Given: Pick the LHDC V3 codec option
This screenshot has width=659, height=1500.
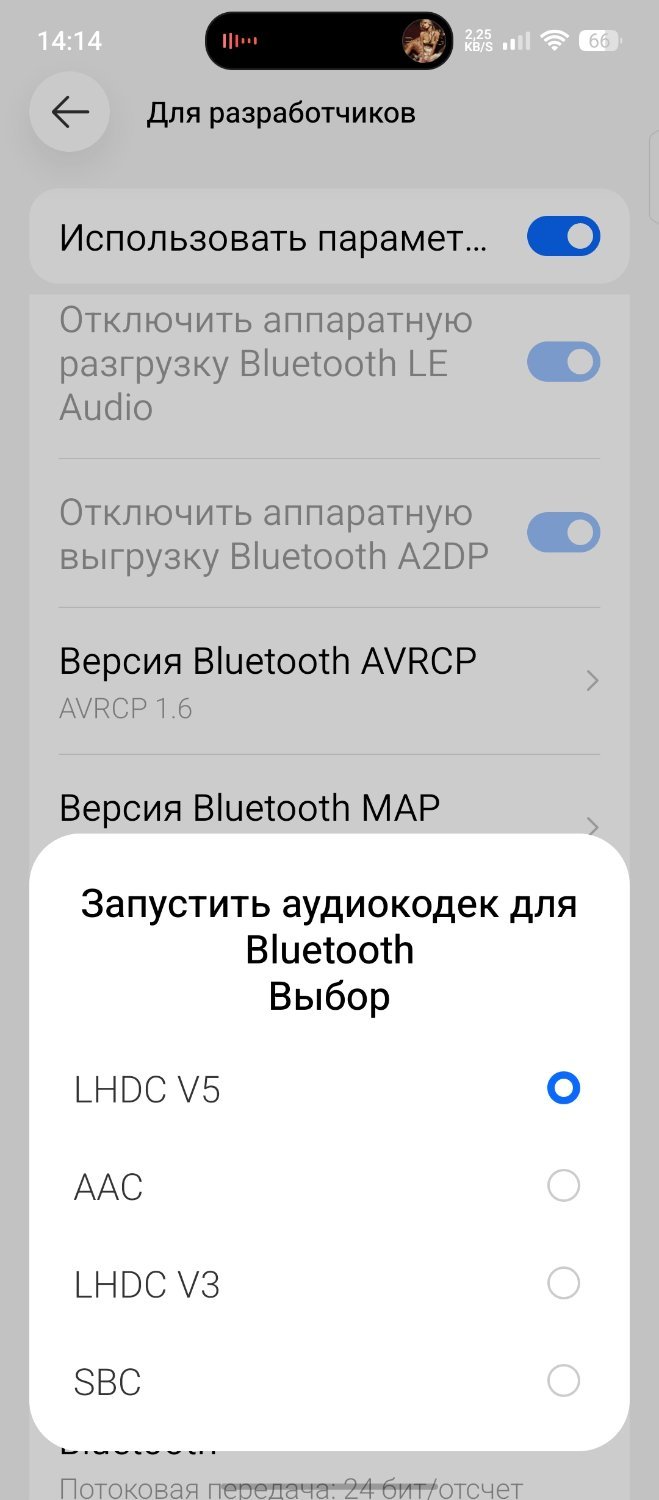Looking at the screenshot, I should point(329,1284).
